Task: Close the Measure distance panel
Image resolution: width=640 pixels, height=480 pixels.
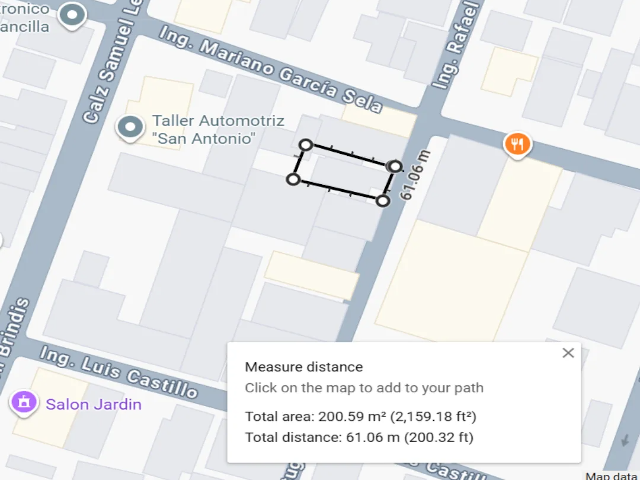Action: coord(568,353)
